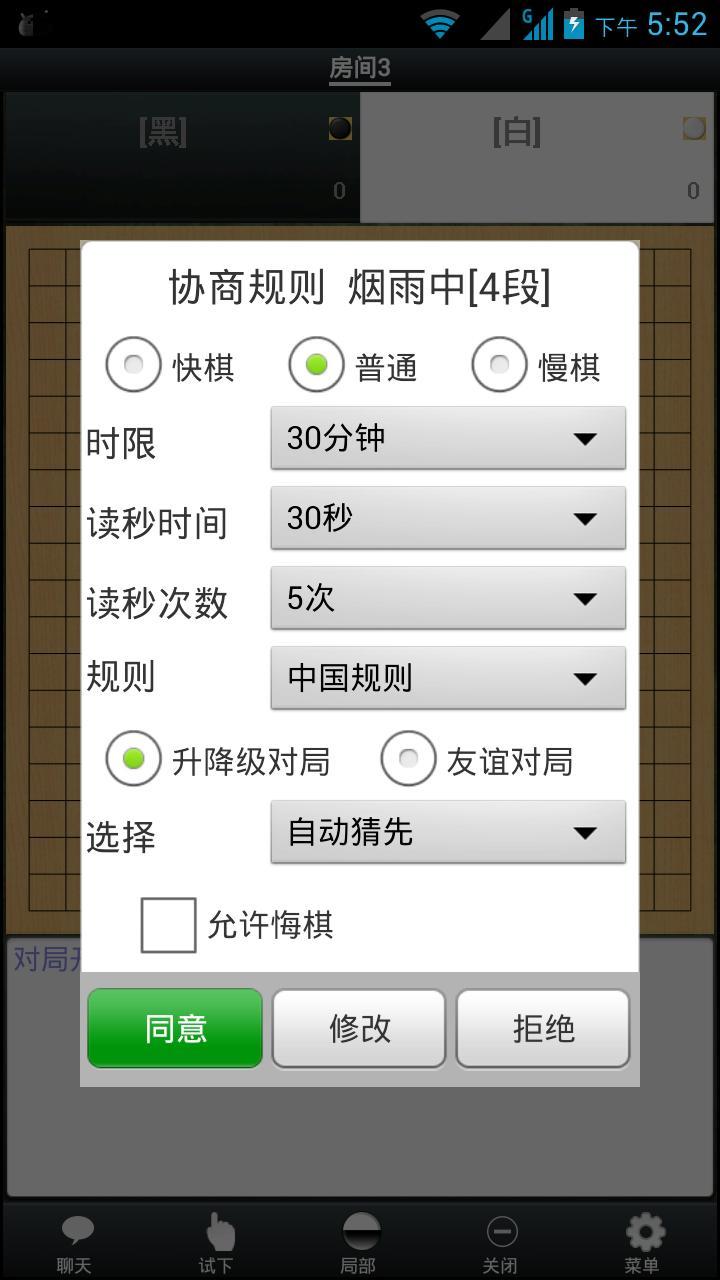Open the 规则 rules dropdown showing 中国规则
Image resolution: width=720 pixels, height=1280 pixels.
(x=447, y=678)
